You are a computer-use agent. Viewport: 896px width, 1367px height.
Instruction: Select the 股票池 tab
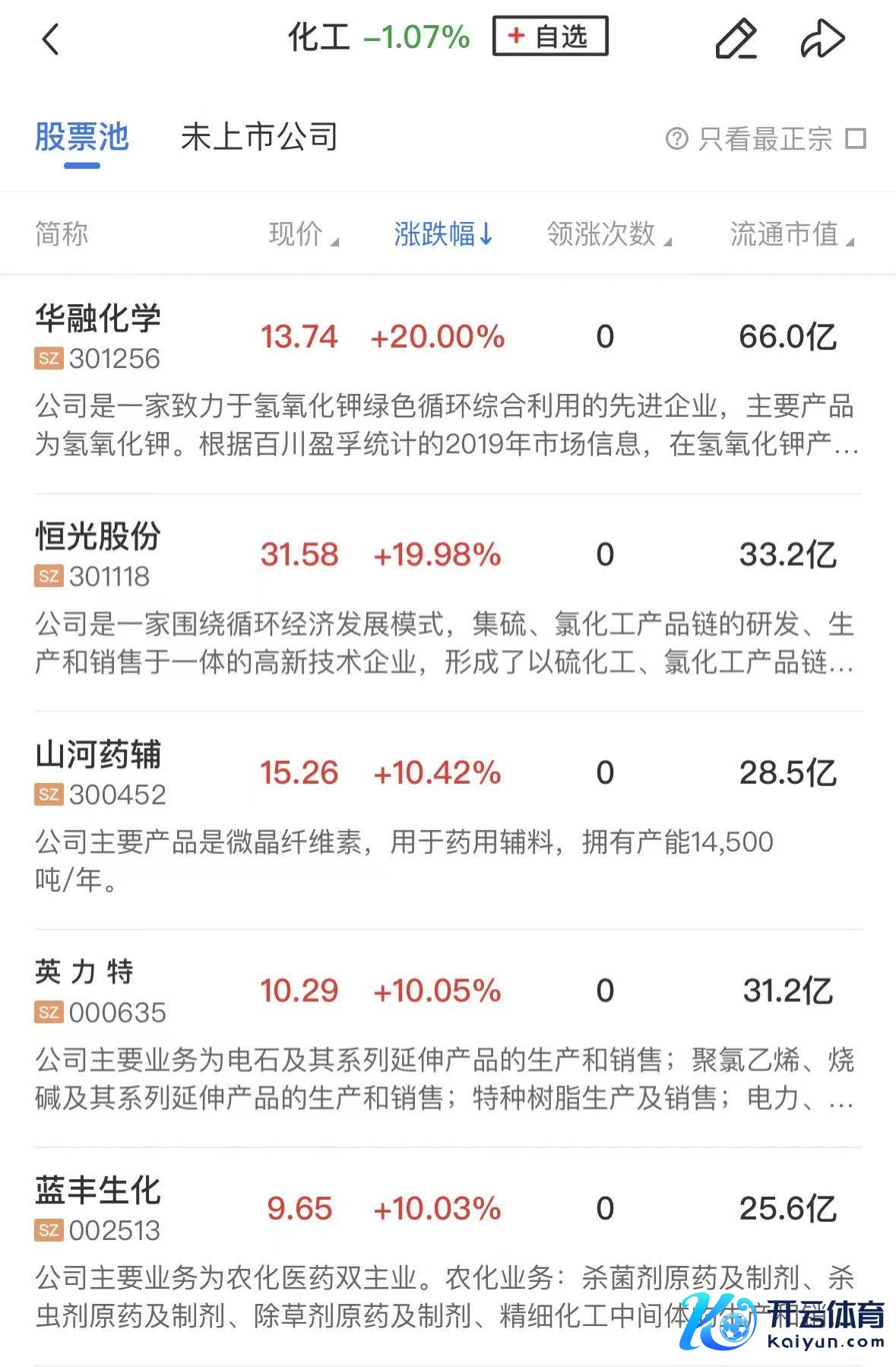click(x=82, y=138)
